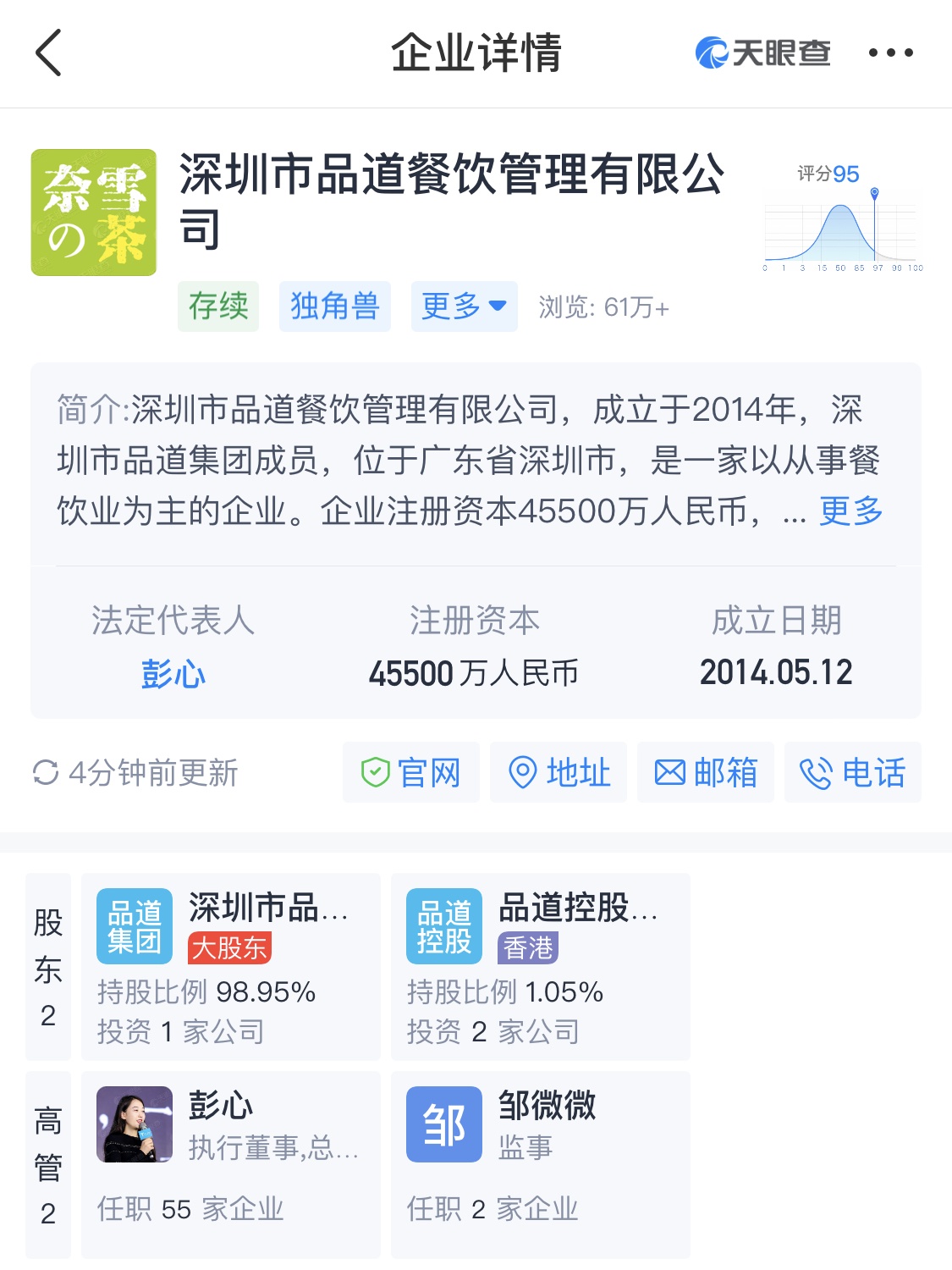Open shareholder card 品道控股… 香港
Screen dimensions: 952x1270
coord(540,967)
